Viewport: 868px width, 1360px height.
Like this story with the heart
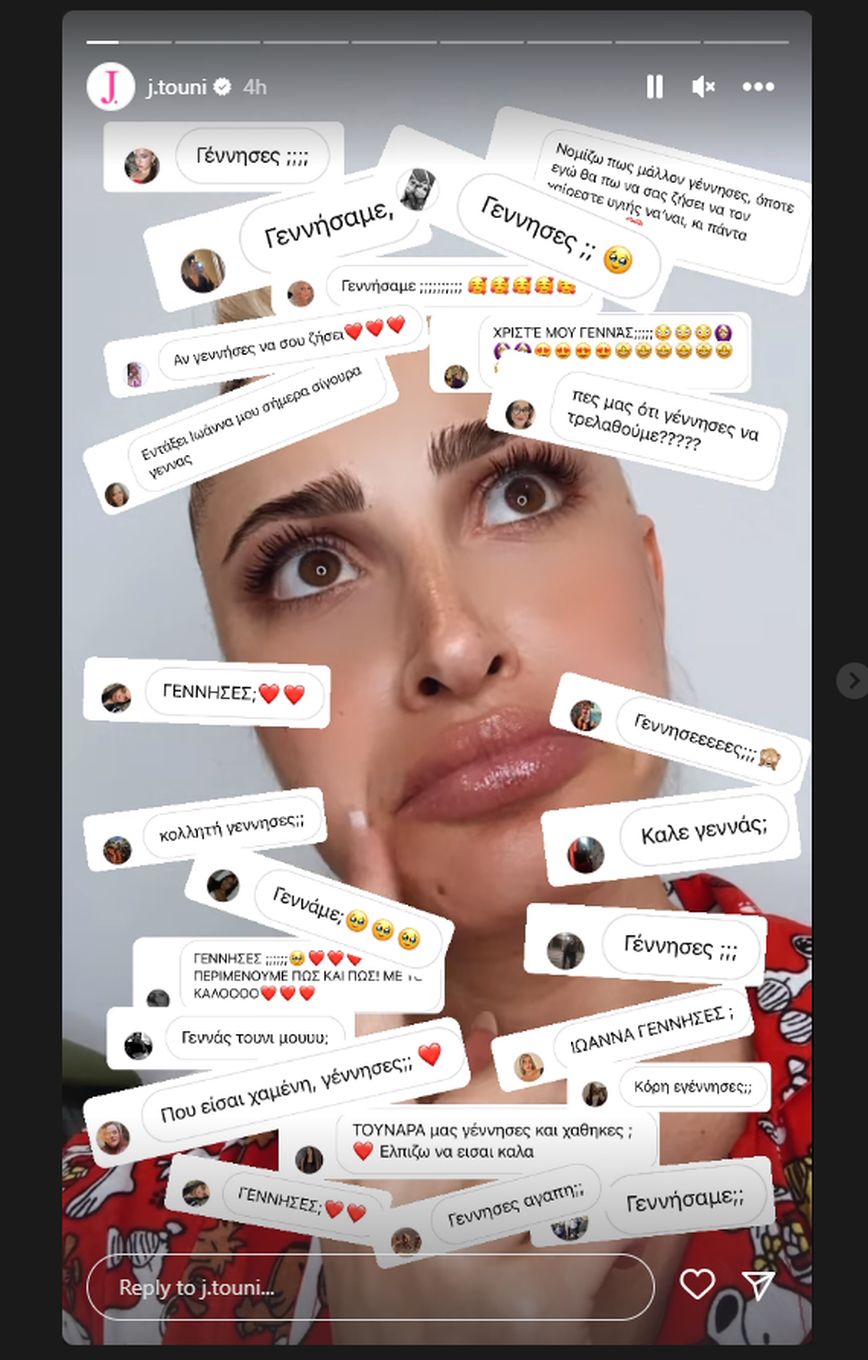coord(697,1284)
